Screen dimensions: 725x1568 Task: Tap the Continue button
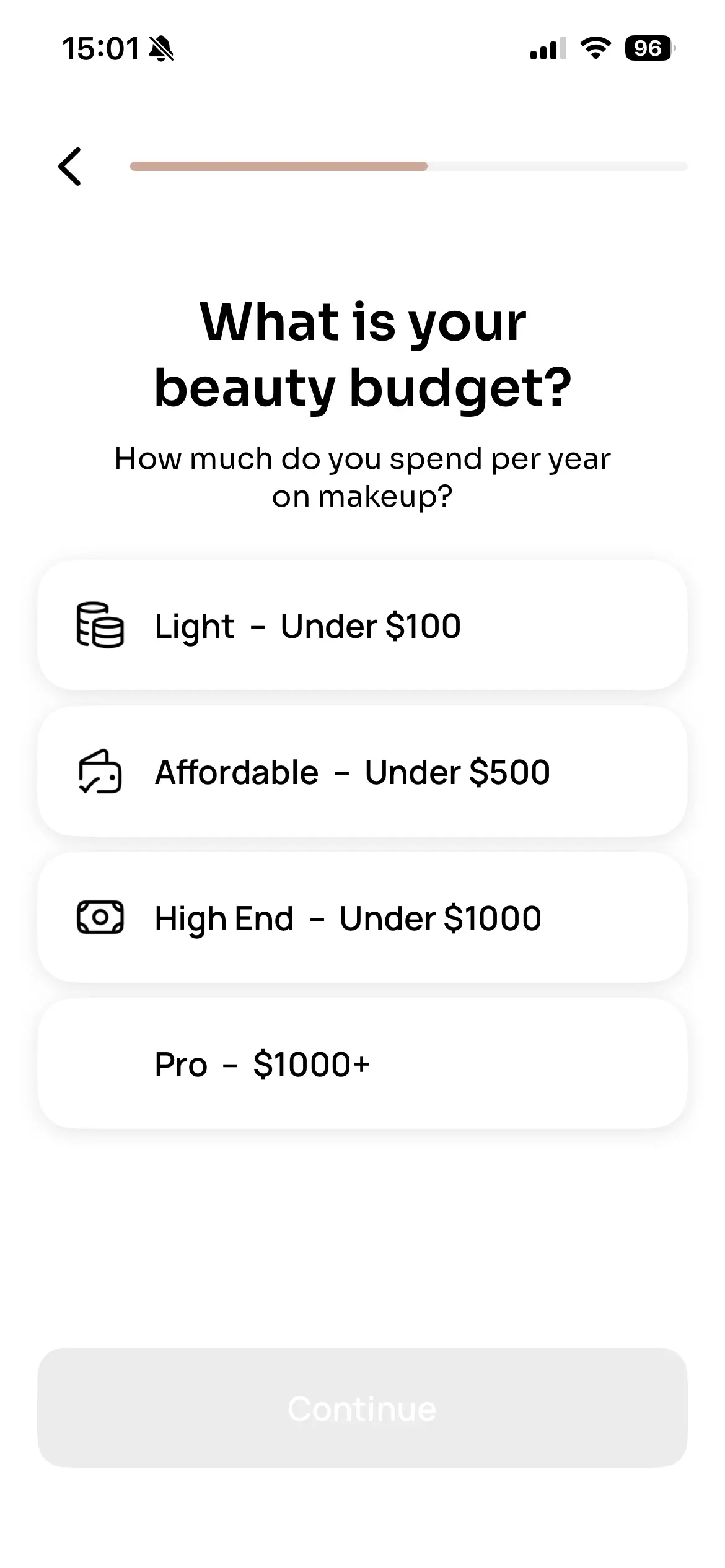362,1408
